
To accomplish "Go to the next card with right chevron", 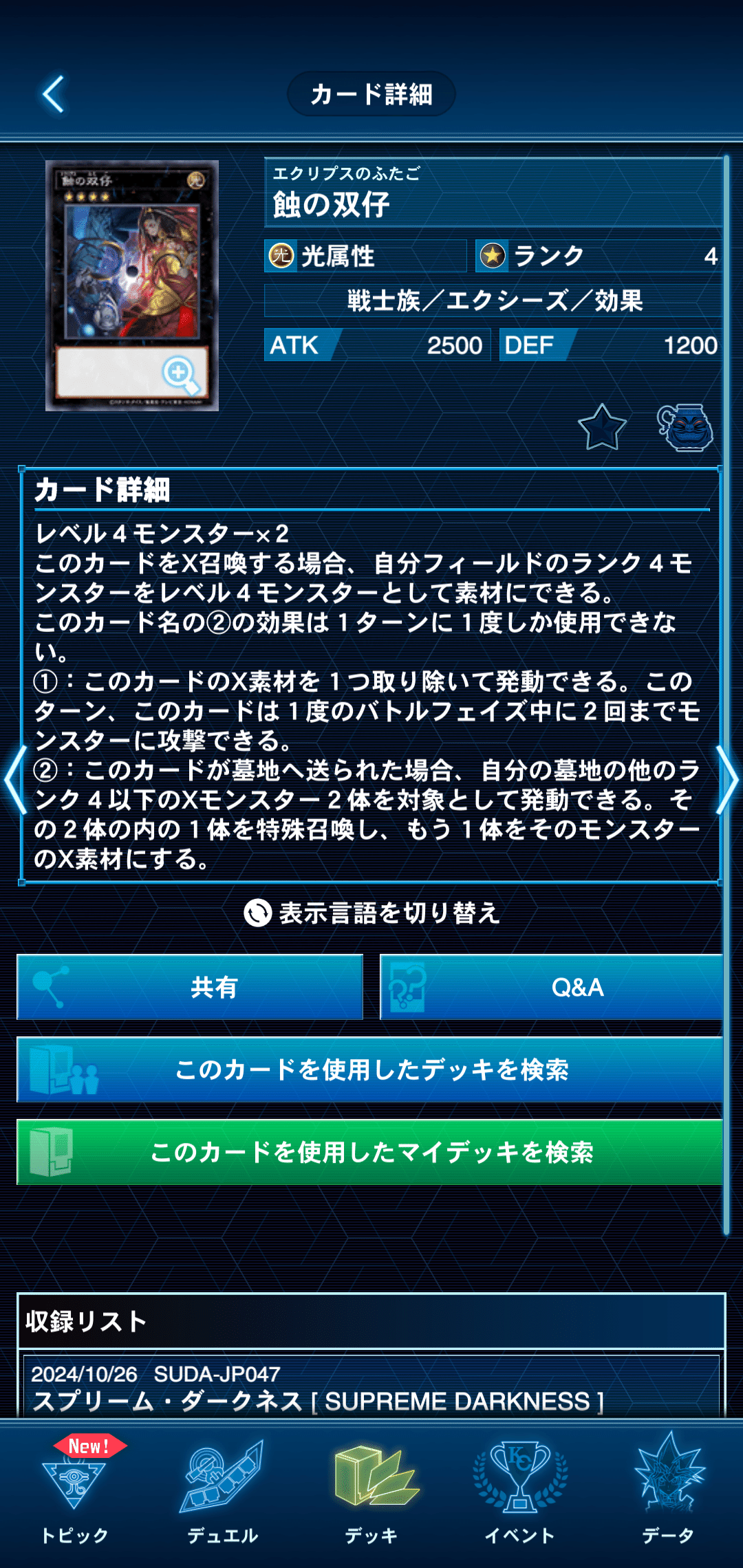I will pos(727,781).
